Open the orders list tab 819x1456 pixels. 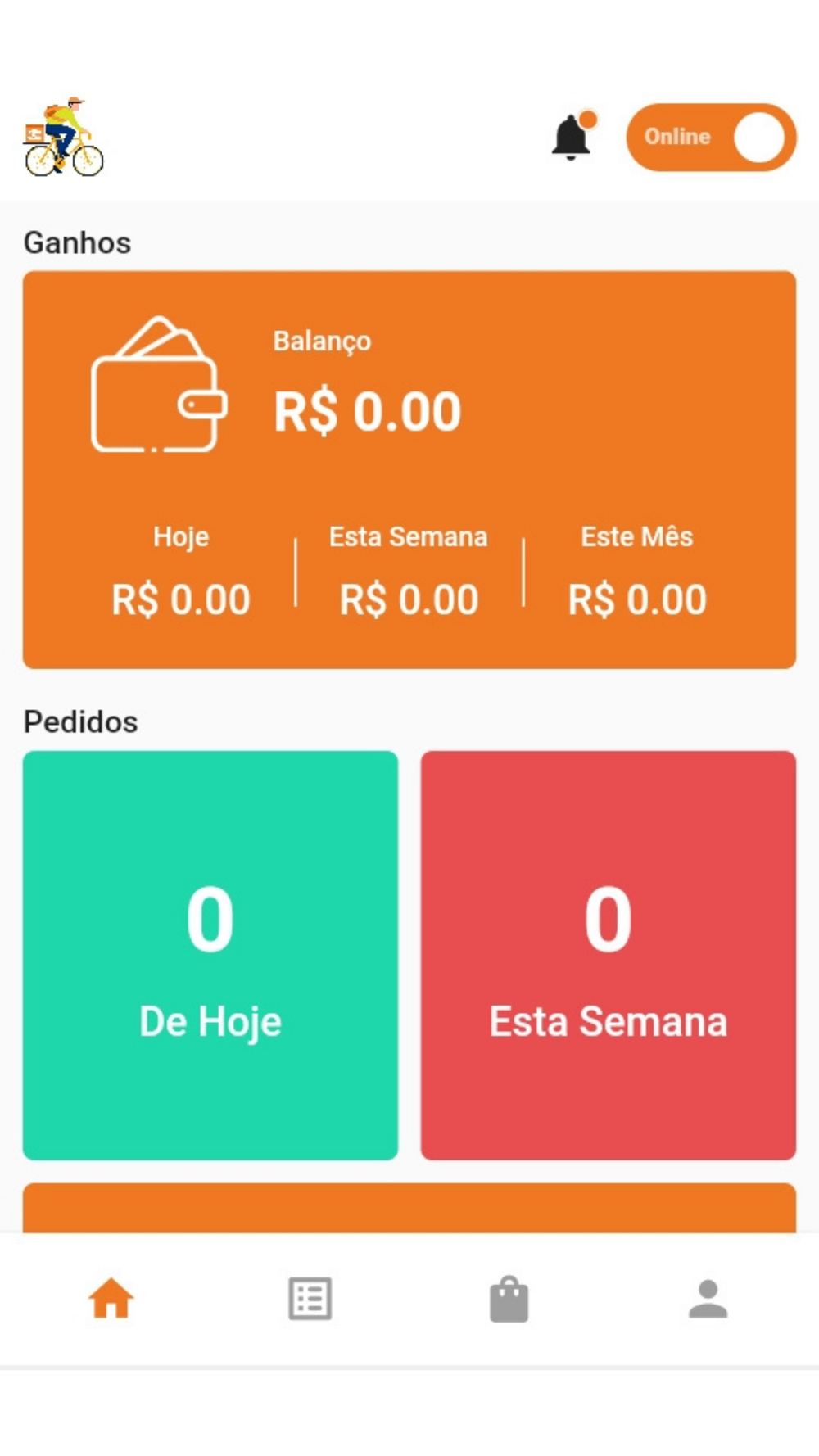[310, 1299]
